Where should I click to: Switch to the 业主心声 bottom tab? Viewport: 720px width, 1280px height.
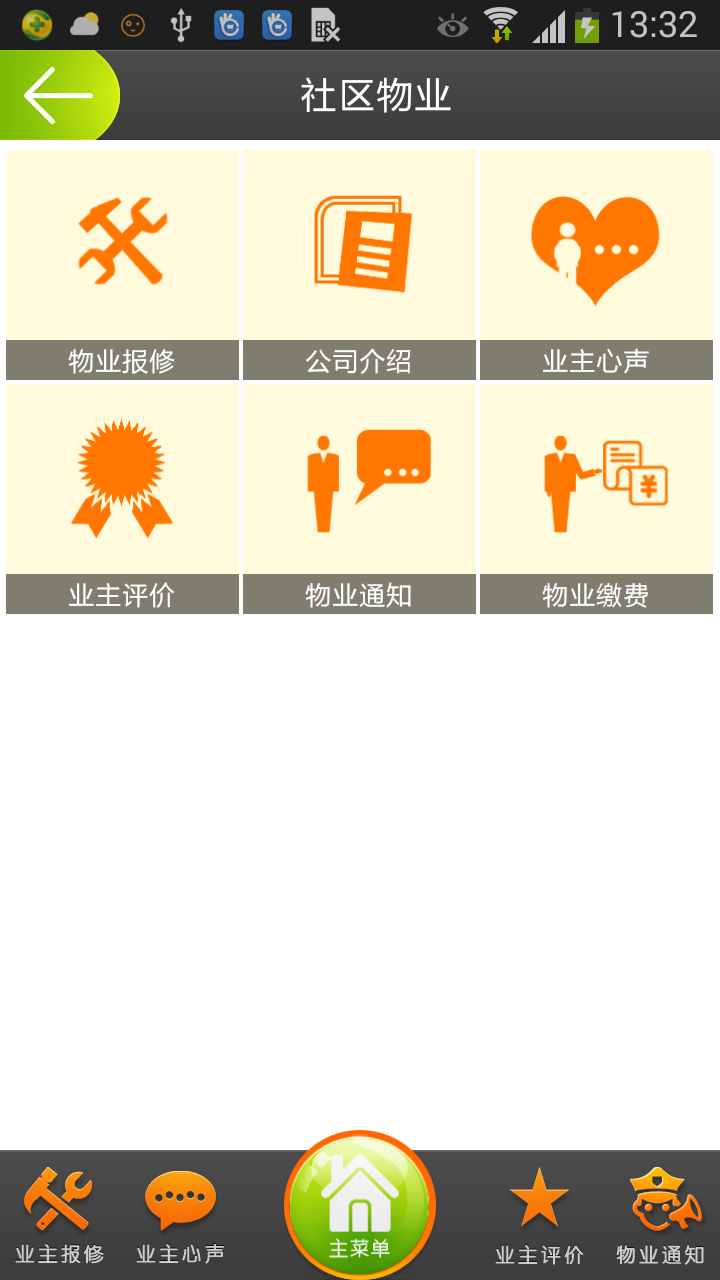[x=180, y=1215]
